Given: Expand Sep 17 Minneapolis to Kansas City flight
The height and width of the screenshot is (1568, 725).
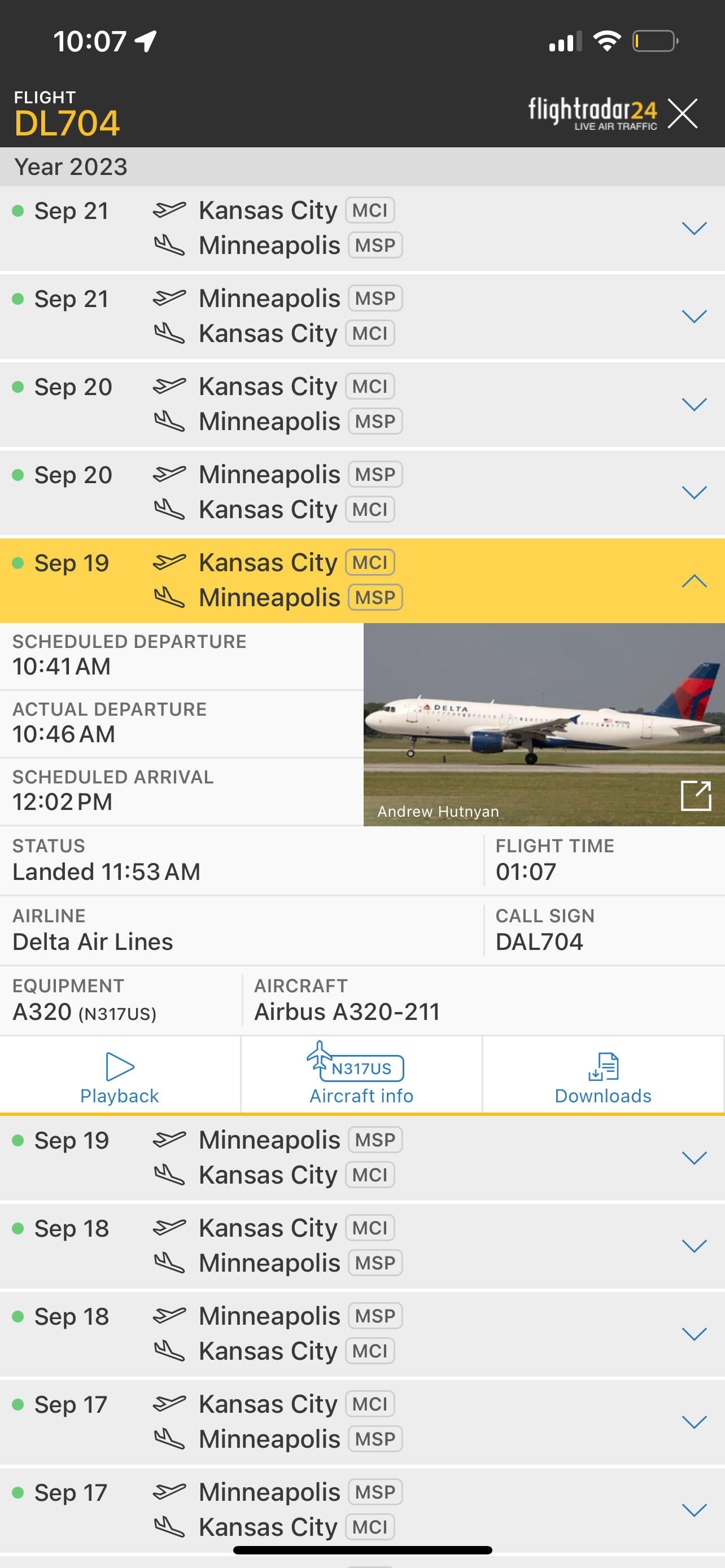Looking at the screenshot, I should click(693, 1510).
